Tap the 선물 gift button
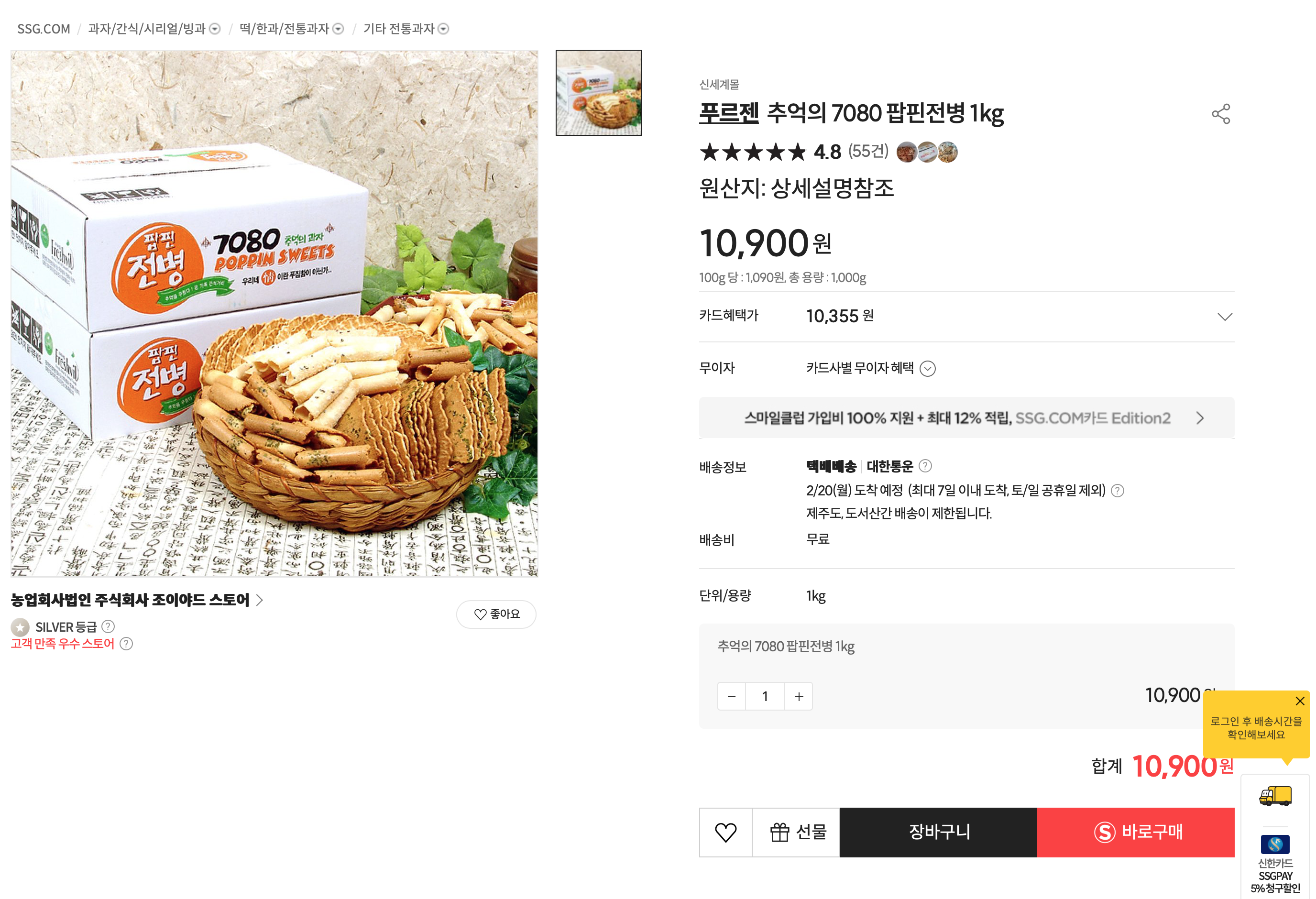The height and width of the screenshot is (899, 1316). [796, 832]
